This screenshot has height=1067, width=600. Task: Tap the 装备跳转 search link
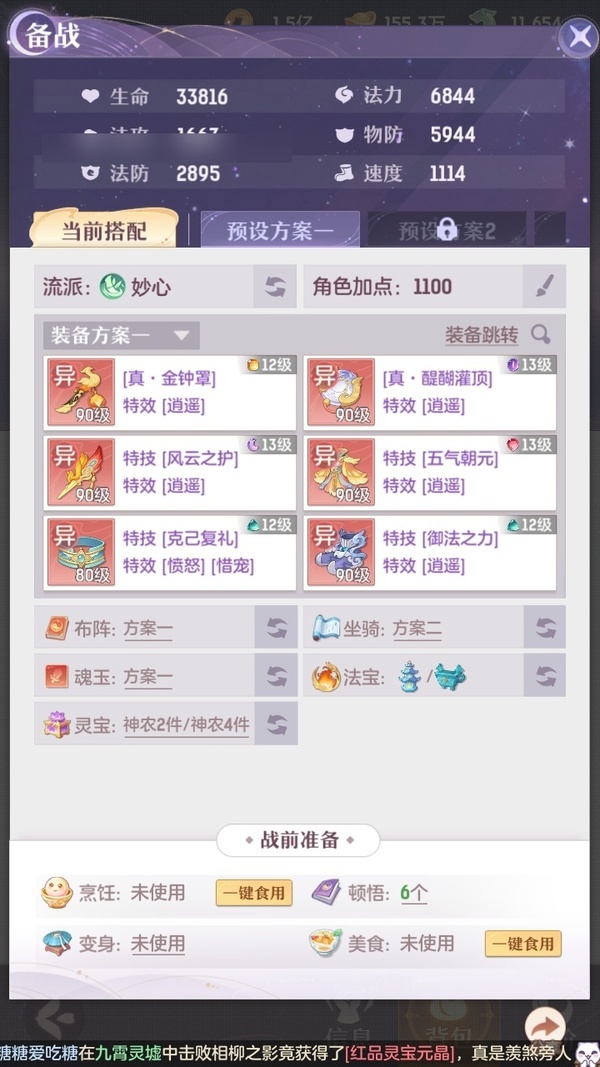pyautogui.click(x=497, y=335)
